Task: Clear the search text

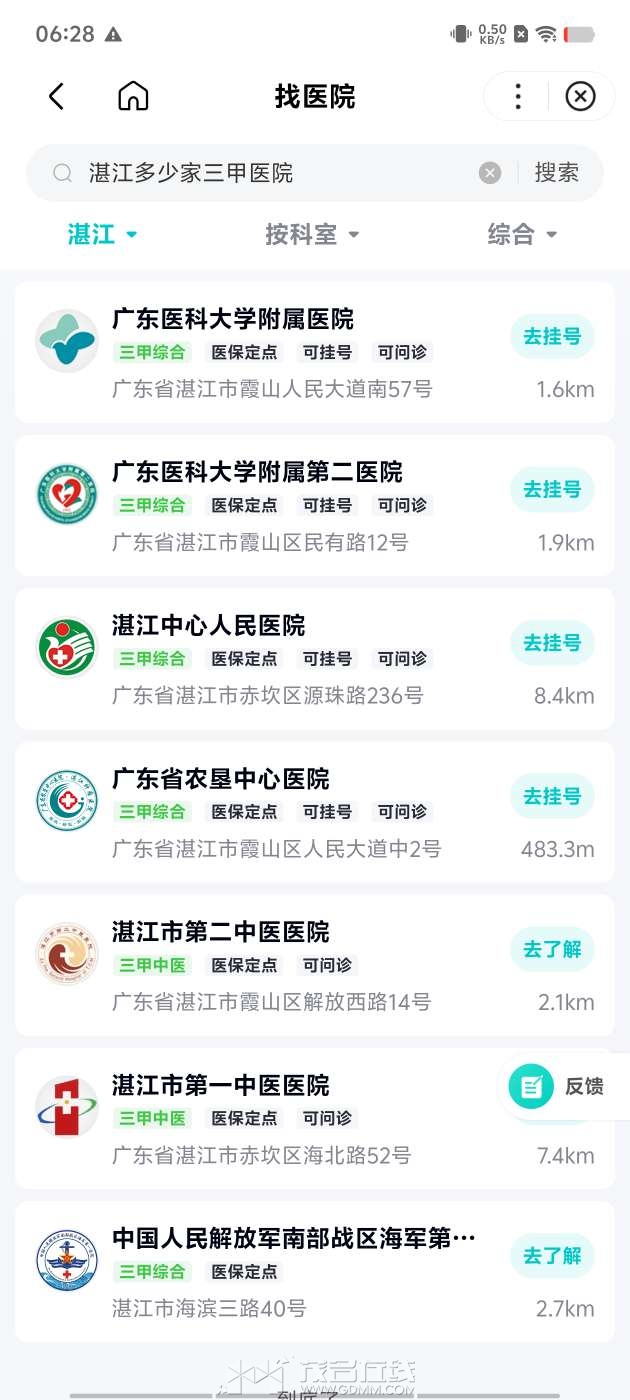Action: click(x=490, y=173)
